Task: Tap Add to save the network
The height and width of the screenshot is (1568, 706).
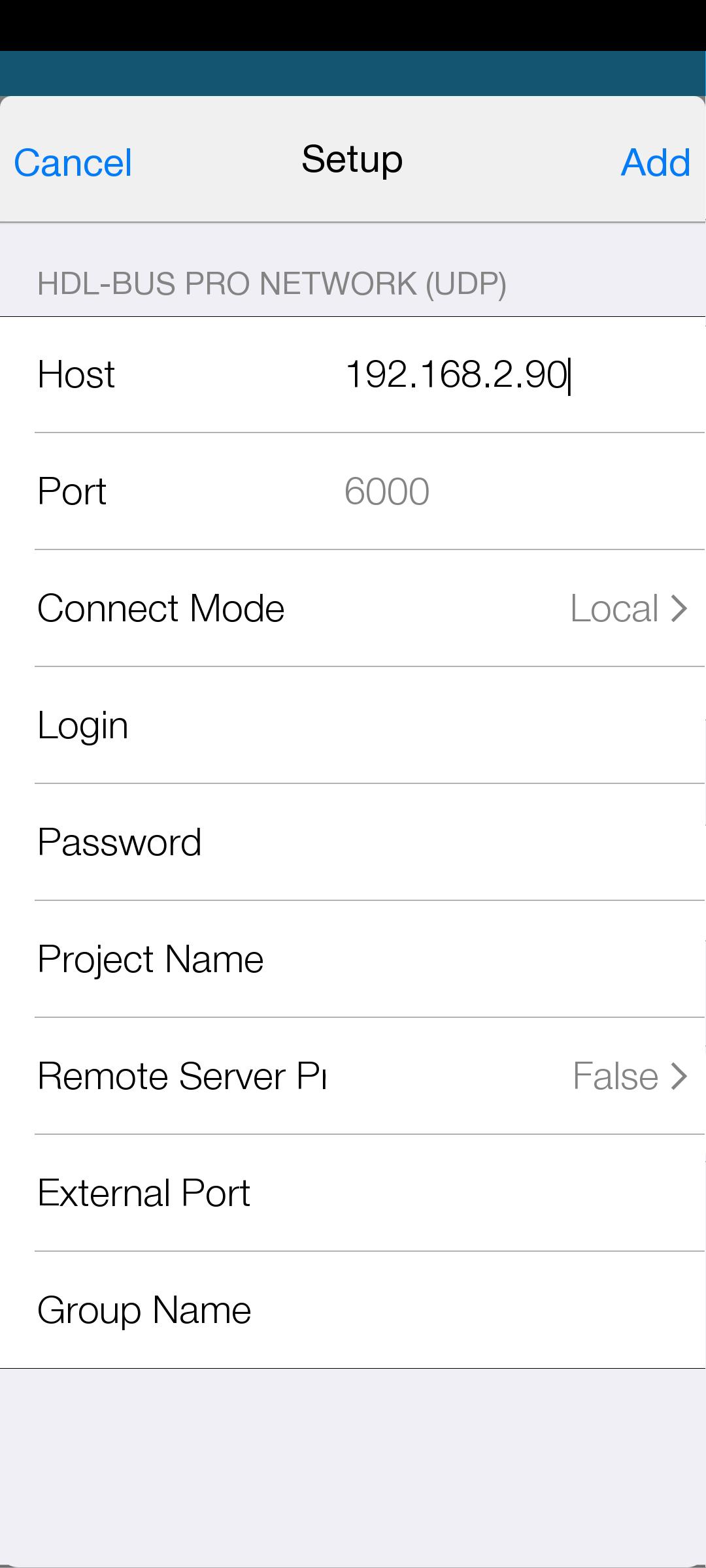Action: (656, 162)
